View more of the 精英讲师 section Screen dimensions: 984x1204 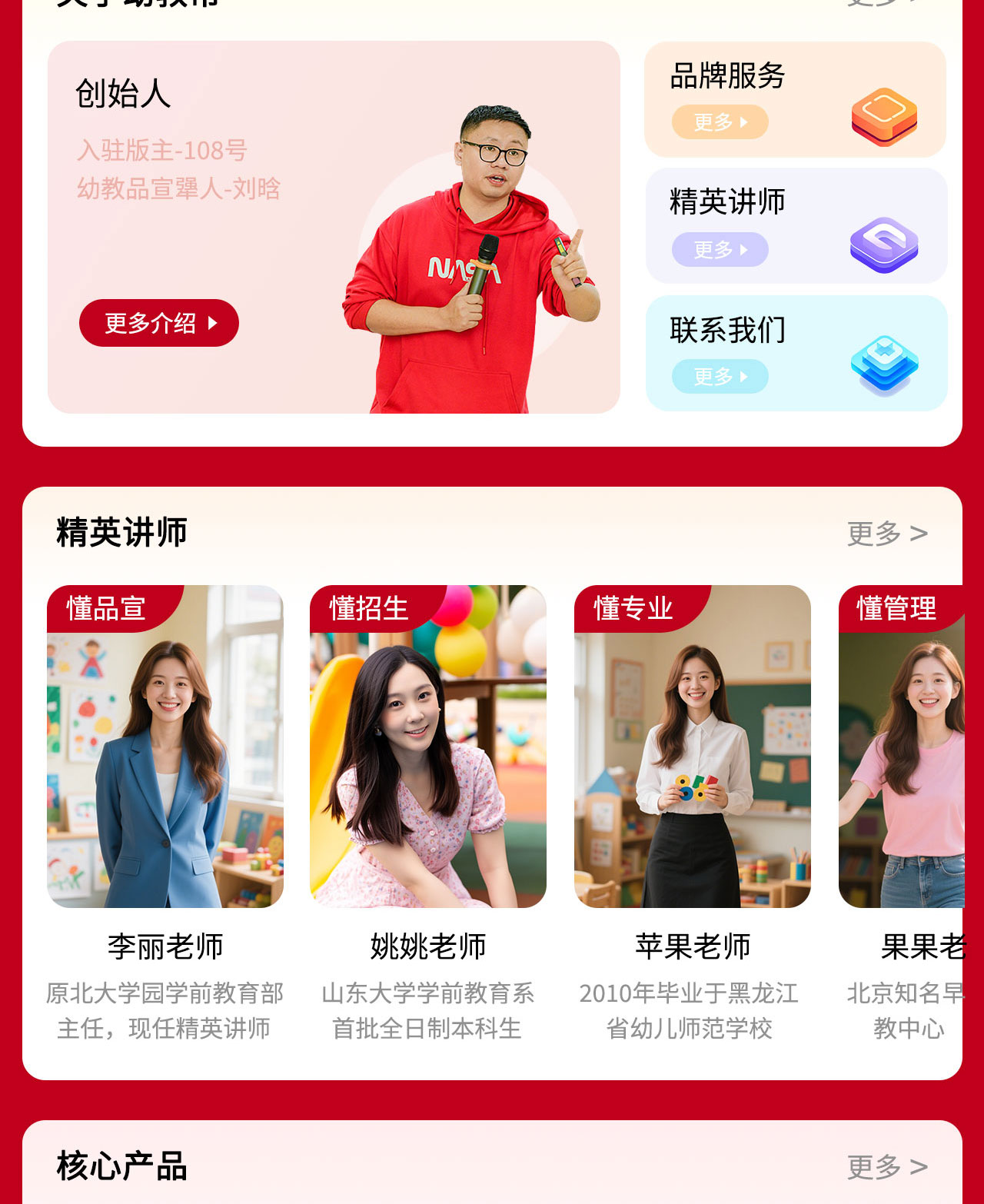[x=886, y=533]
